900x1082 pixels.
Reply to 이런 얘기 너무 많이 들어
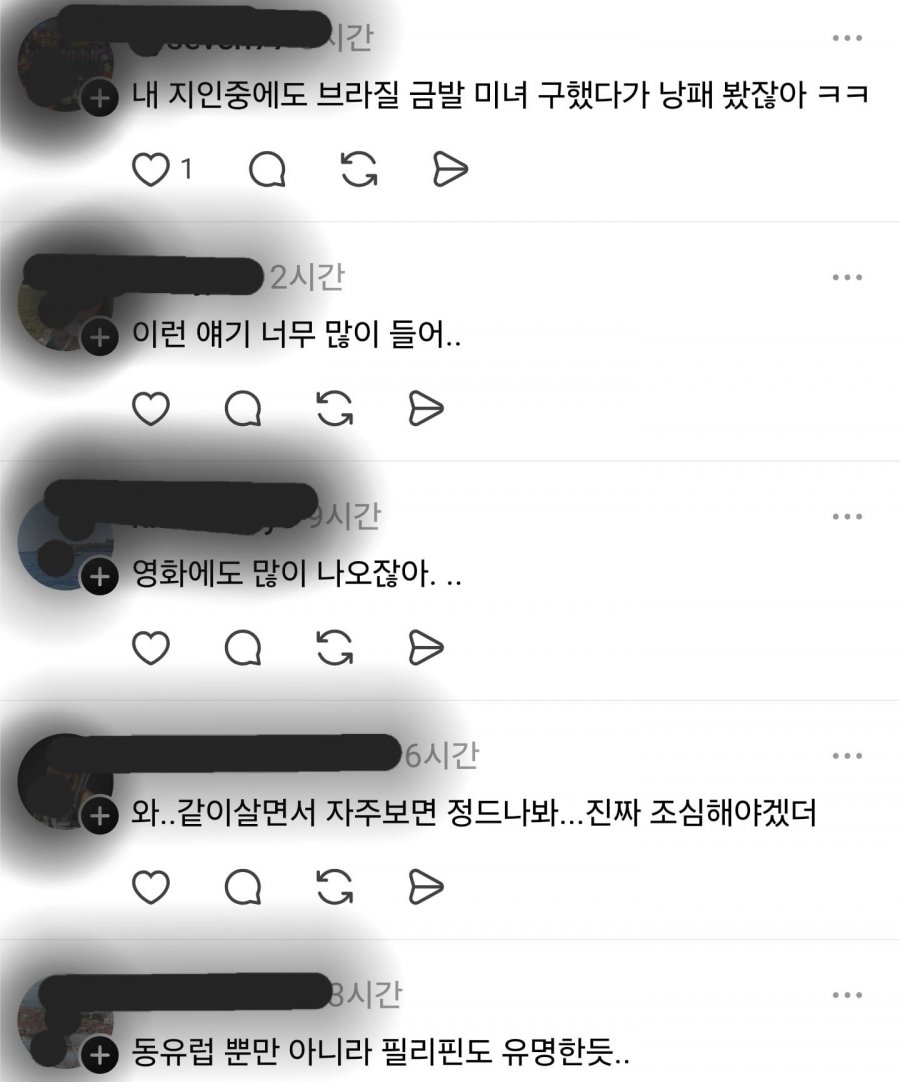[x=243, y=408]
